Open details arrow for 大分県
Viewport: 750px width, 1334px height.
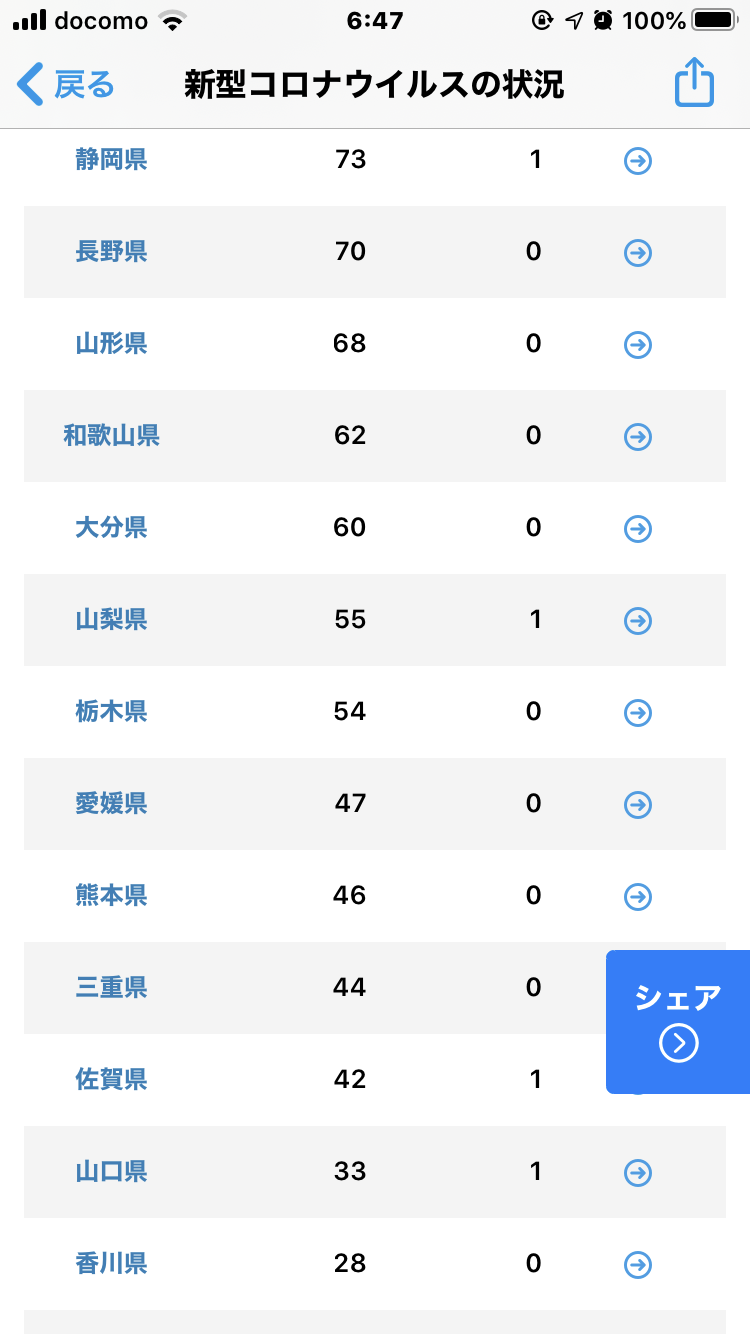(638, 529)
